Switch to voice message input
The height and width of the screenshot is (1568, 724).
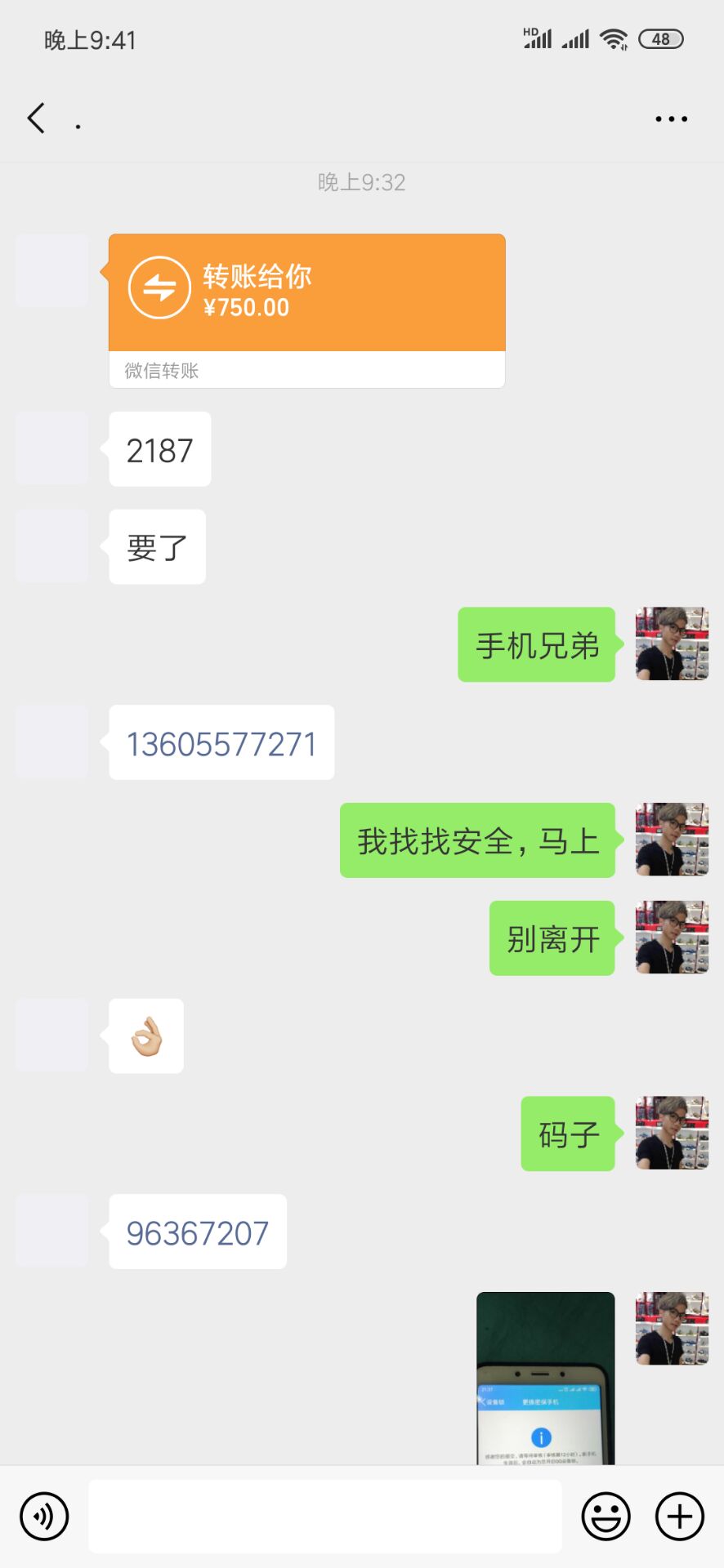pos(44,1517)
